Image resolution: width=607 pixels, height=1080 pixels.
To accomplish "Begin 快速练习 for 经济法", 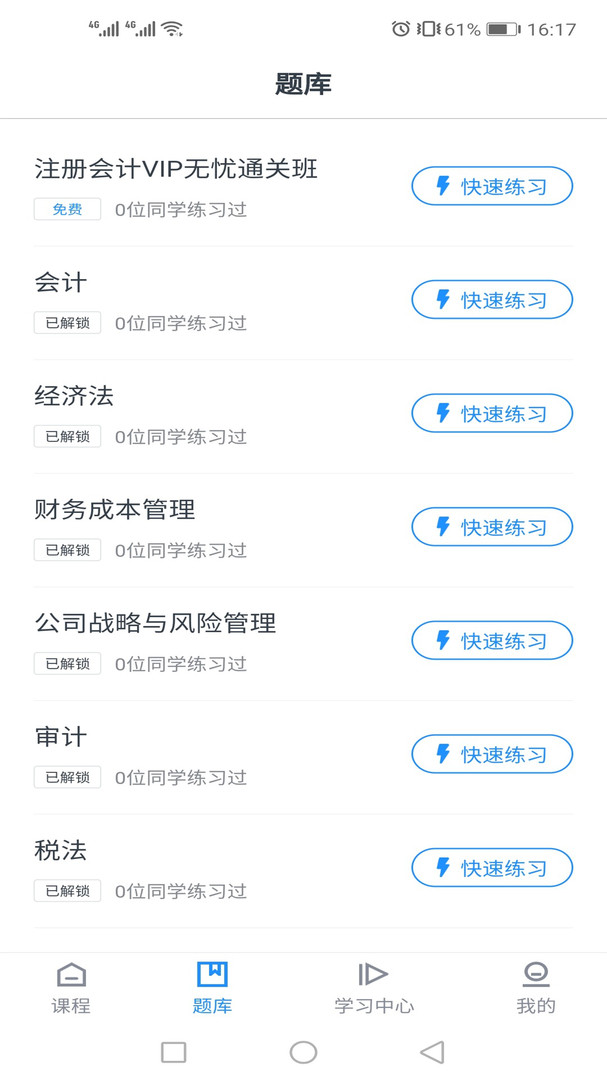I will tap(492, 413).
